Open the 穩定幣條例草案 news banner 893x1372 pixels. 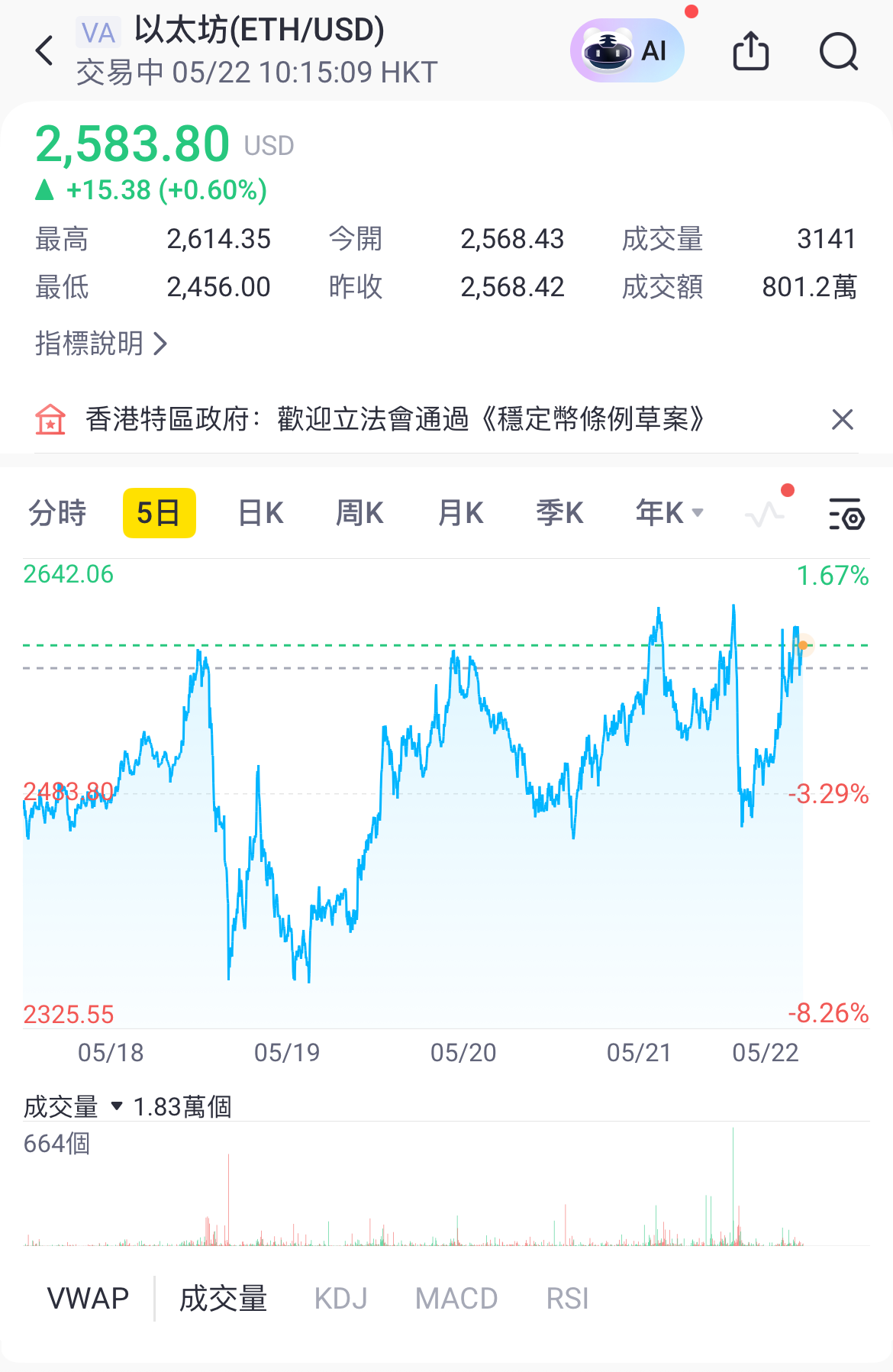(395, 419)
